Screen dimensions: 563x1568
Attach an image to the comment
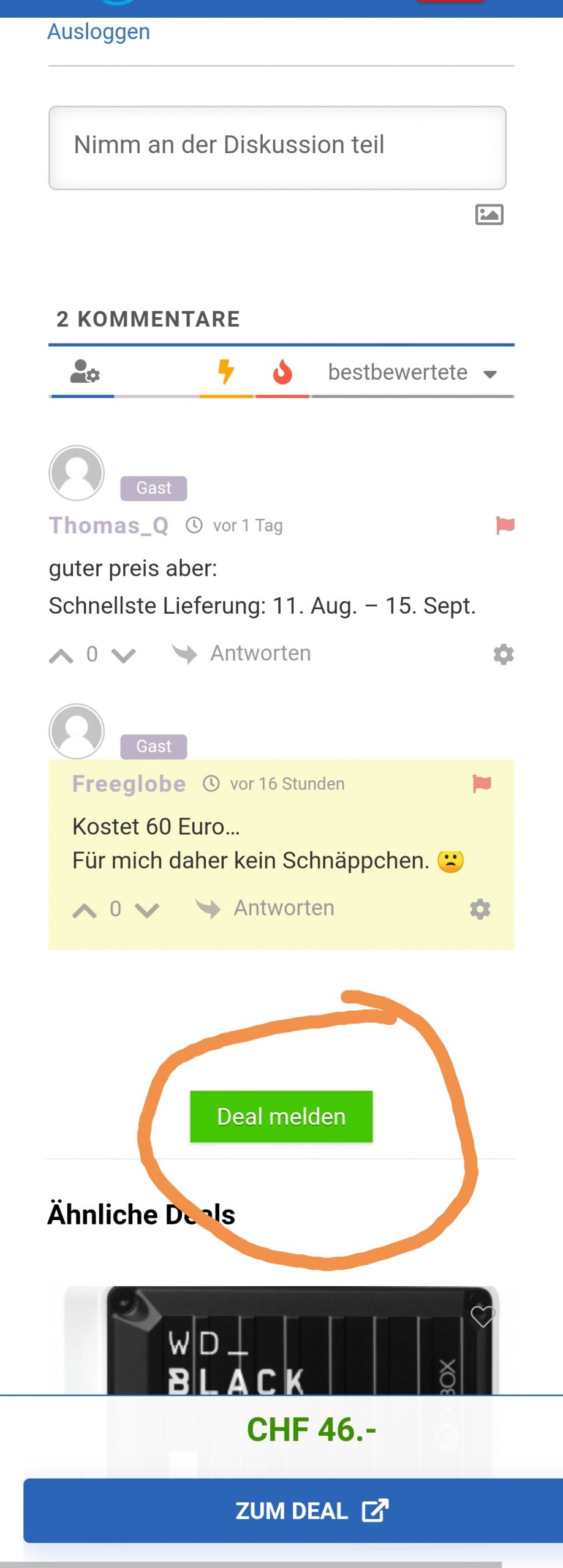coord(489,214)
